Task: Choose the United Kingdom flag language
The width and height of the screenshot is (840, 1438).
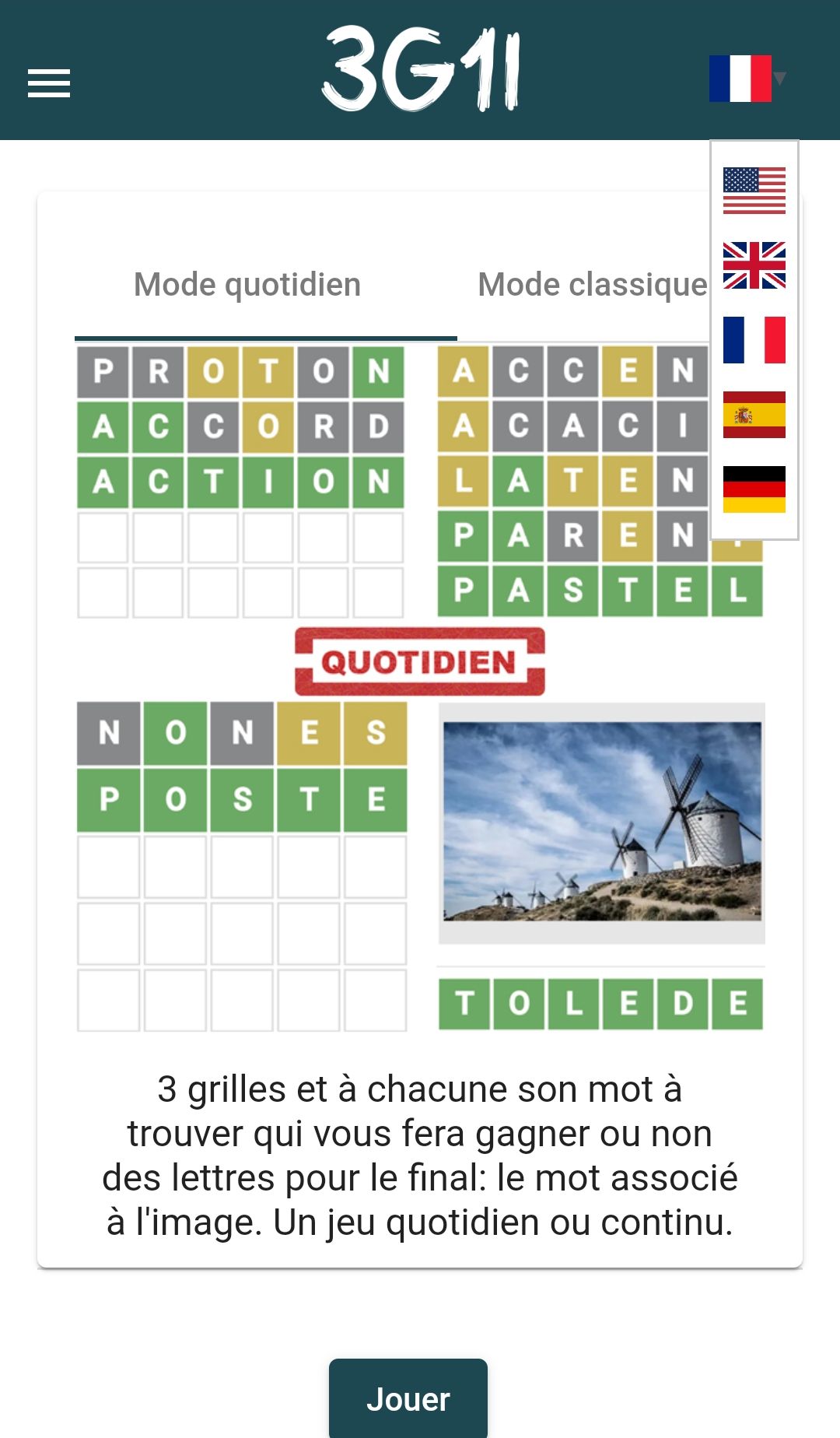Action: pos(754,265)
